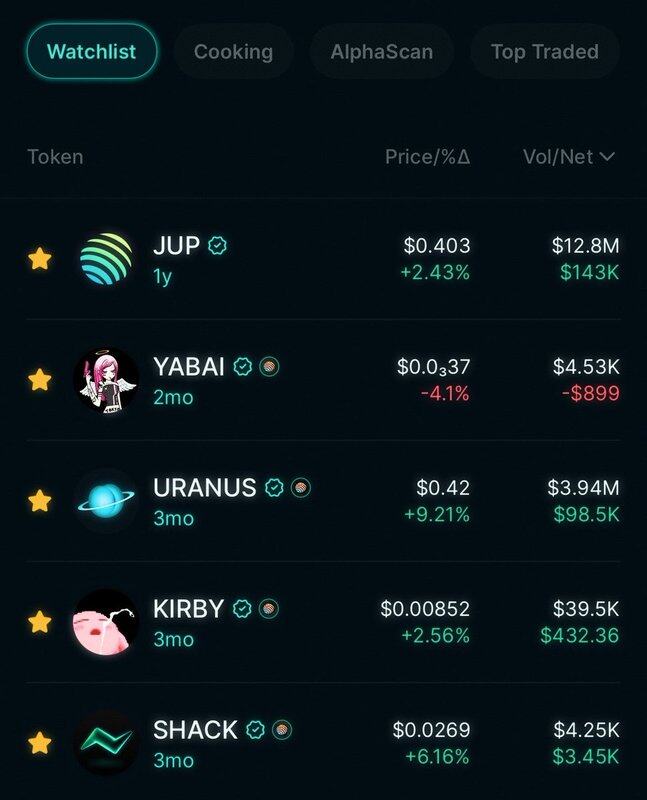Viewport: 647px width, 800px height.
Task: Toggle the star next to KIRBY
Action: coord(39,622)
